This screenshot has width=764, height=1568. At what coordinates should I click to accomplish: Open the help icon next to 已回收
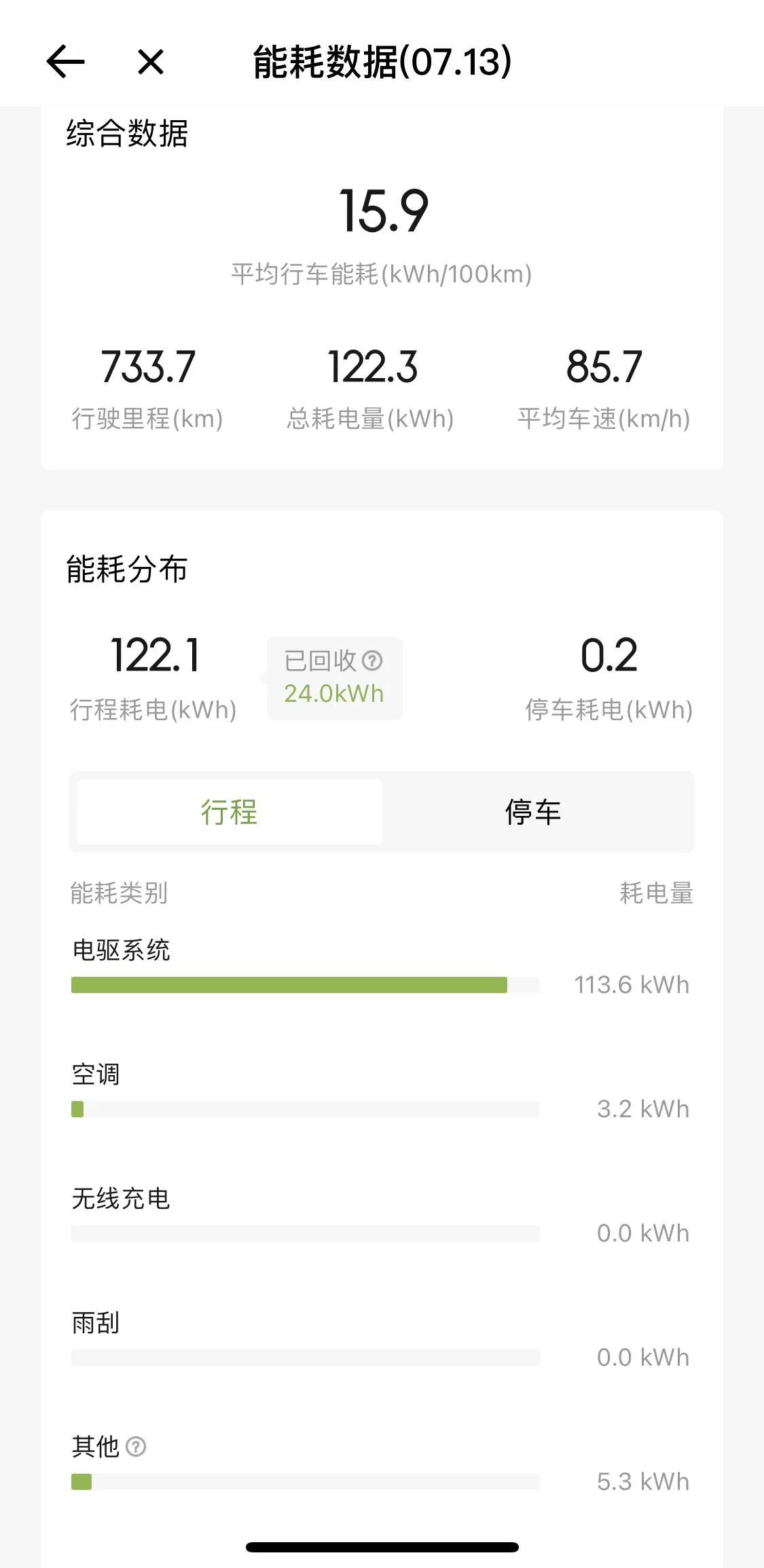click(x=372, y=660)
